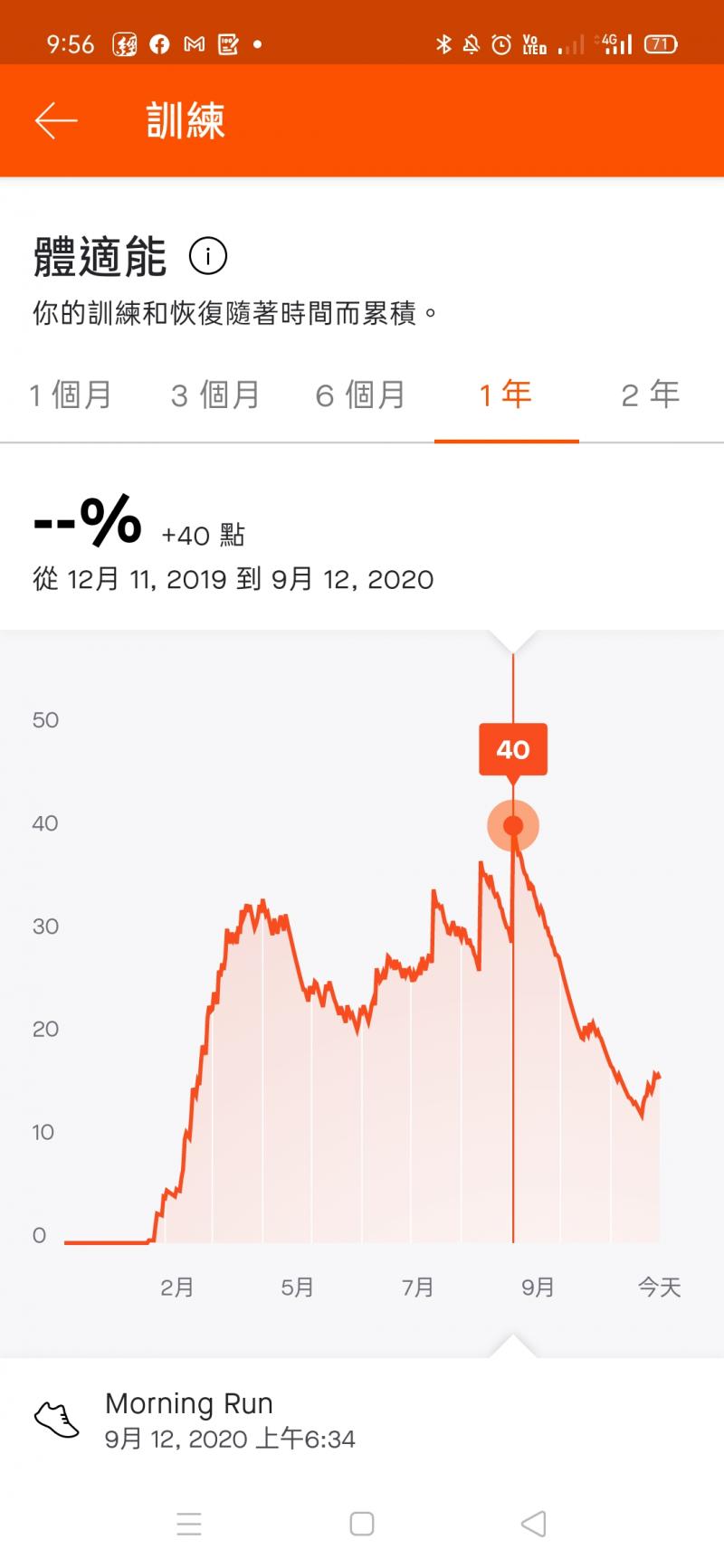Switch to the 2 年 view
Screen dimensions: 724x1568
(x=650, y=395)
